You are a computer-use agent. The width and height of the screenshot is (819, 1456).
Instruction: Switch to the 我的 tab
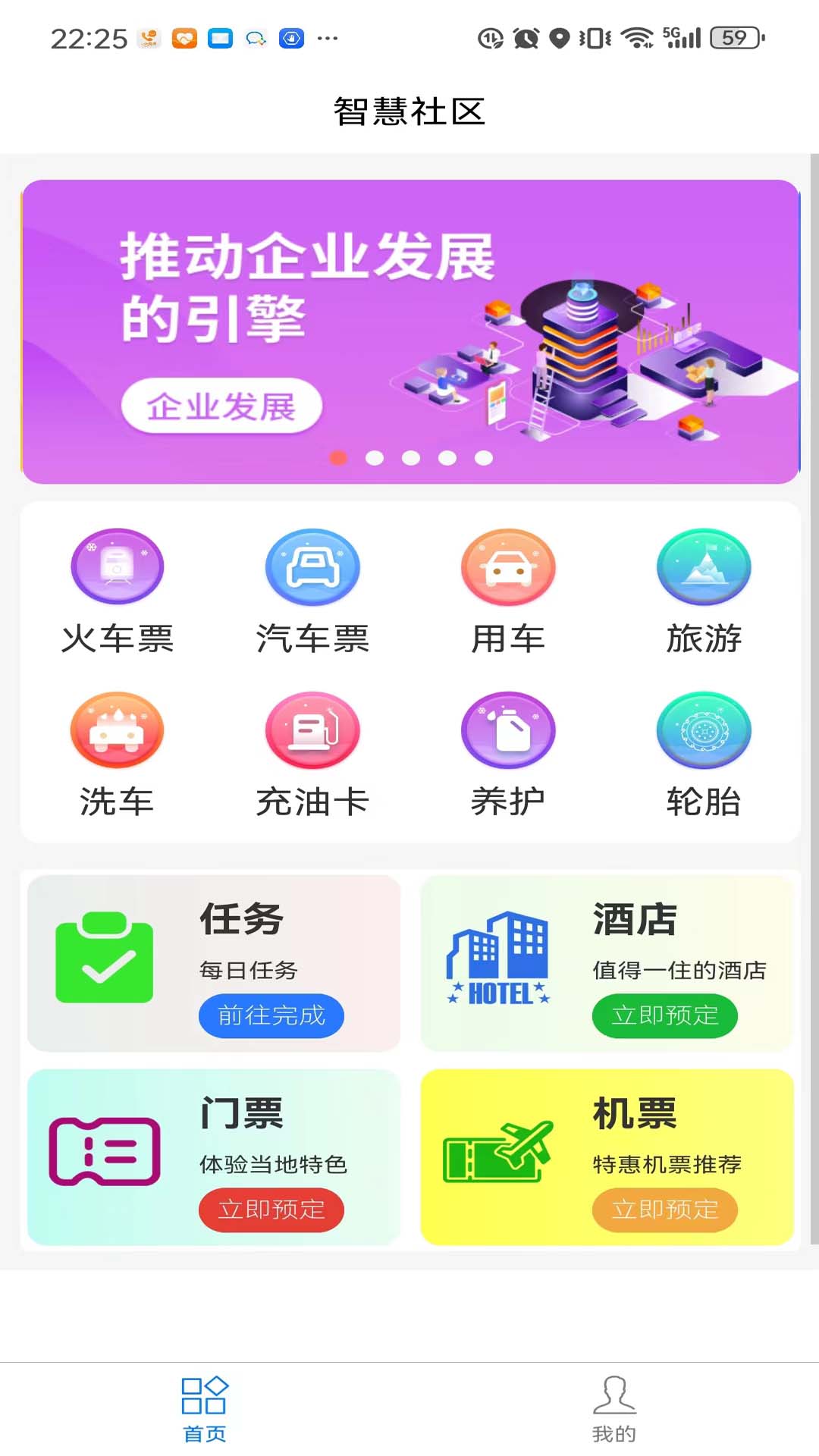tap(614, 1409)
